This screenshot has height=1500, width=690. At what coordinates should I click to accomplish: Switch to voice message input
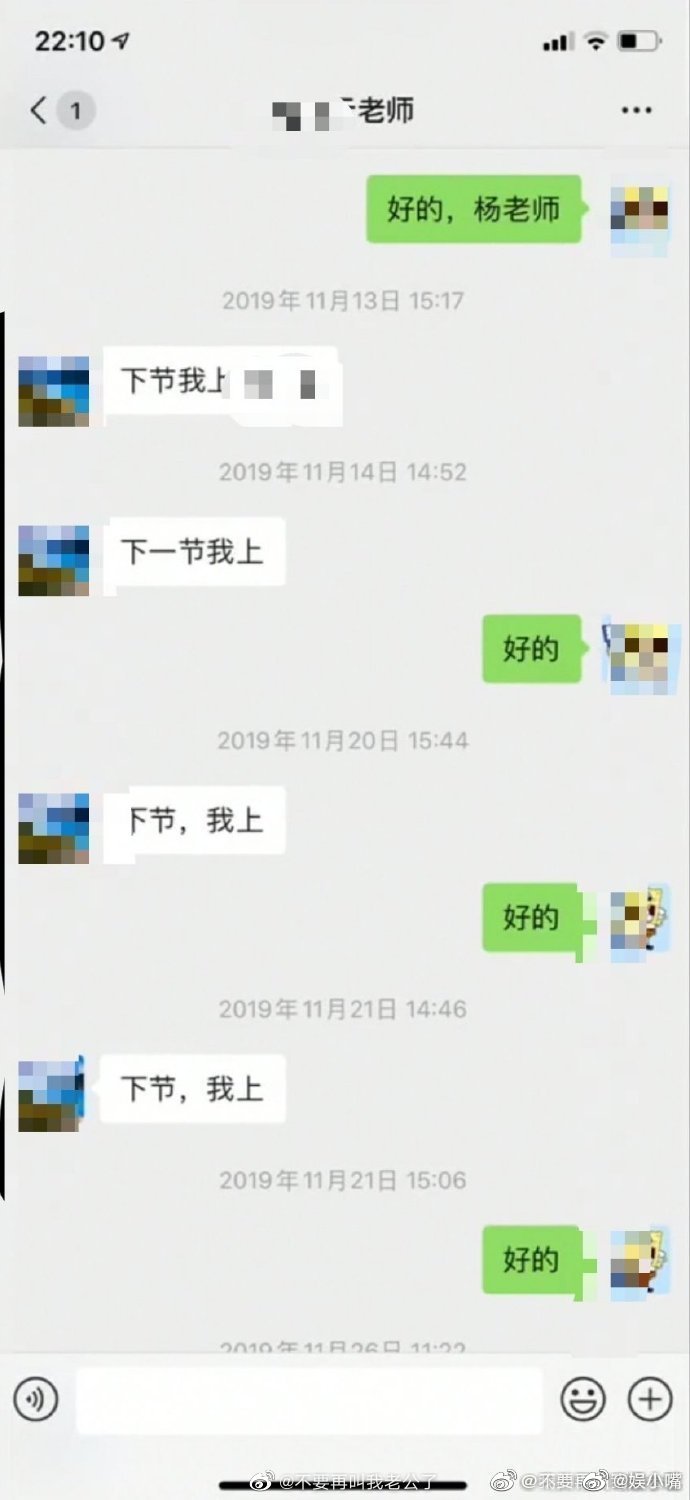click(35, 1399)
